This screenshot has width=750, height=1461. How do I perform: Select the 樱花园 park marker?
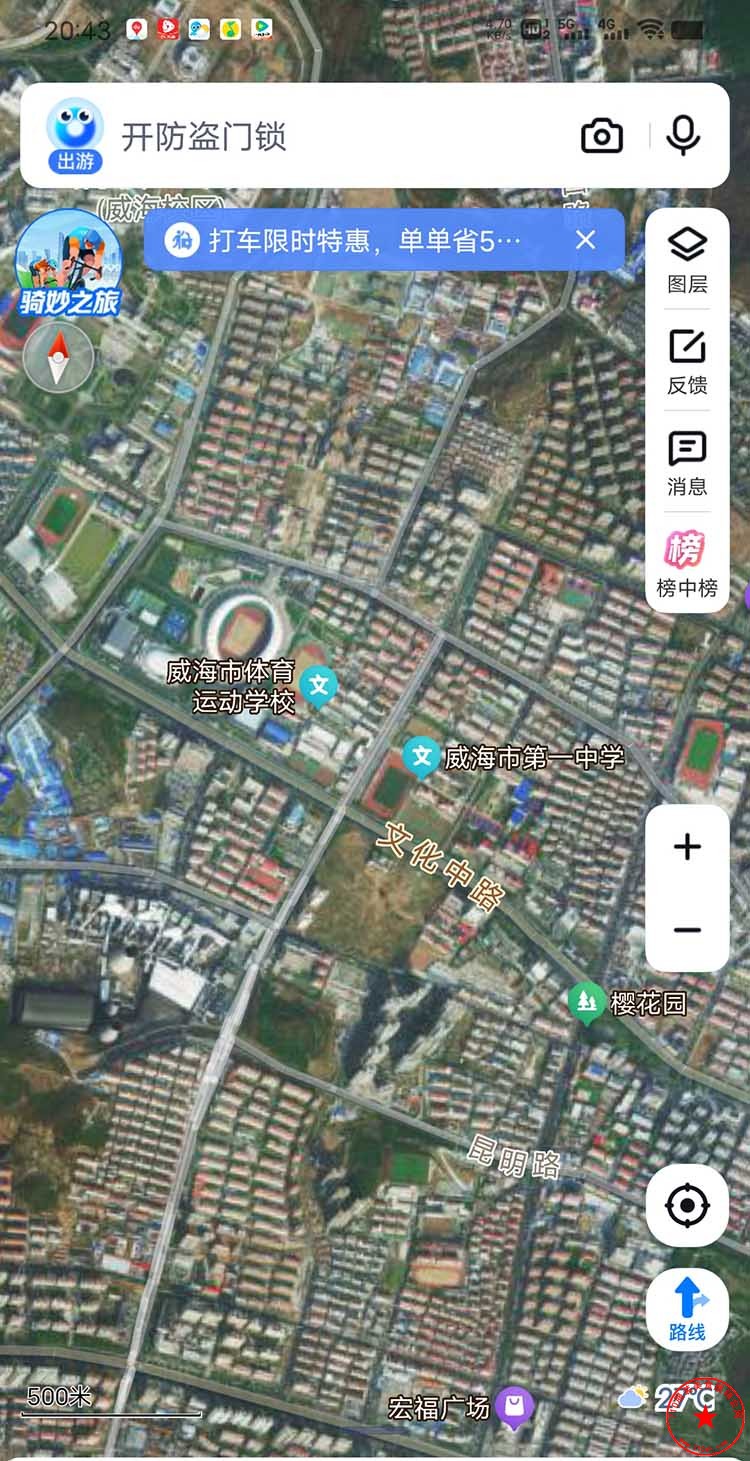tap(586, 1003)
